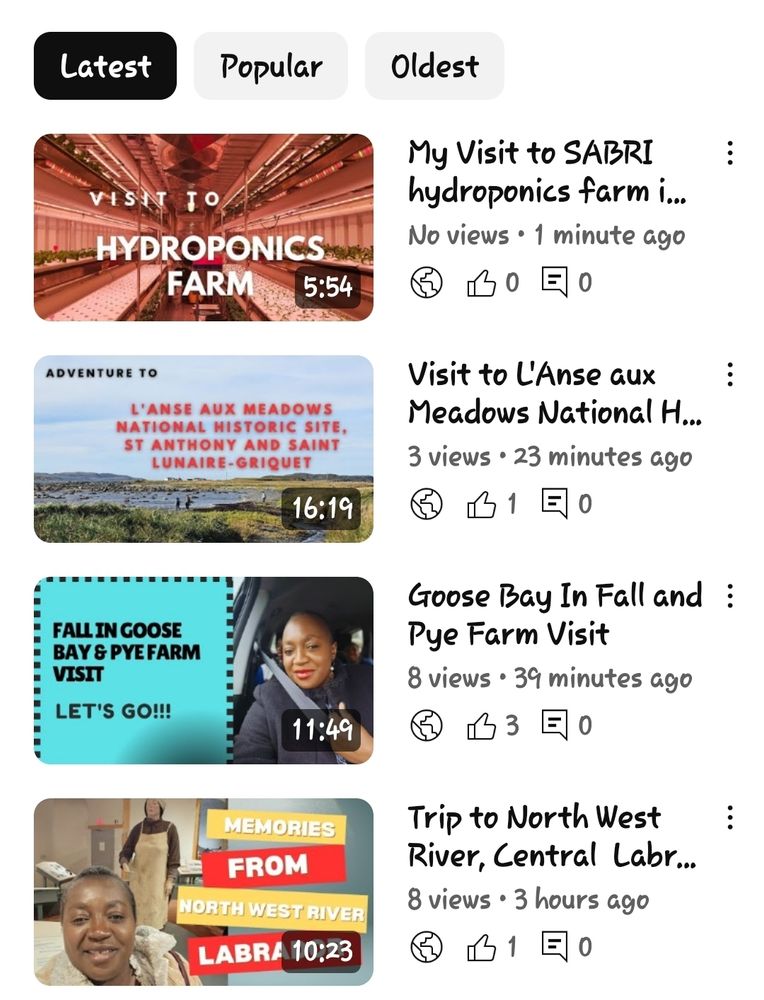The image size is (764, 1000).
Task: Open the title "Goose Bay In Fall and Pye Farm Visit"
Action: 554,614
